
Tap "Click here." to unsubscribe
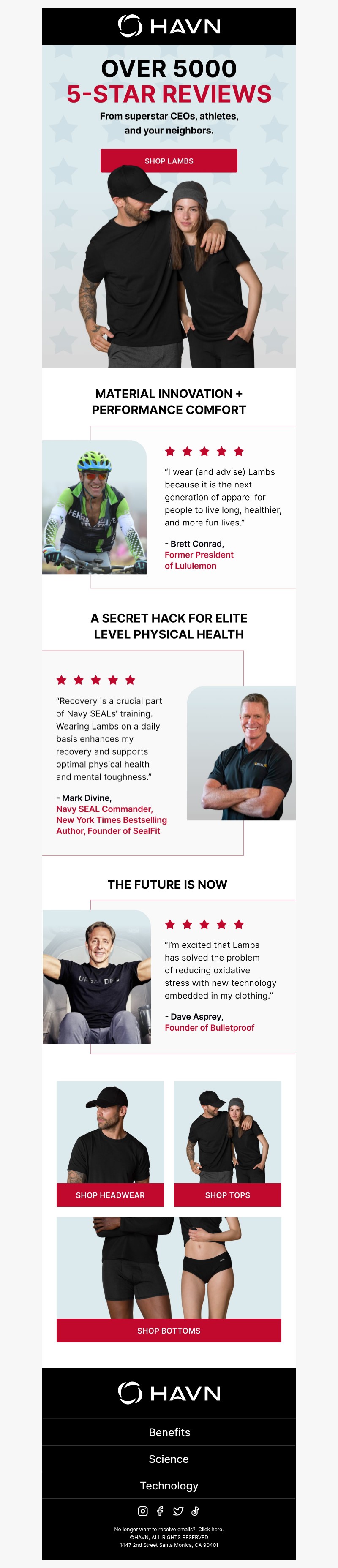(x=211, y=1530)
